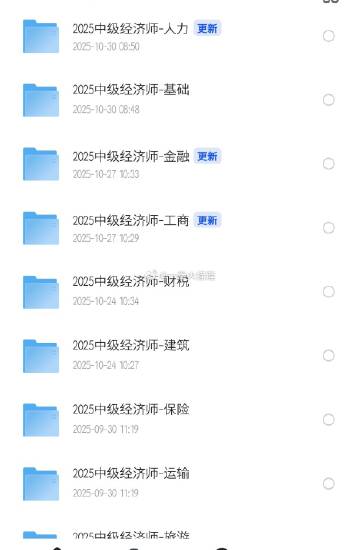Select the circle next to 人力 folder
This screenshot has width=360, height=550.
328,36
